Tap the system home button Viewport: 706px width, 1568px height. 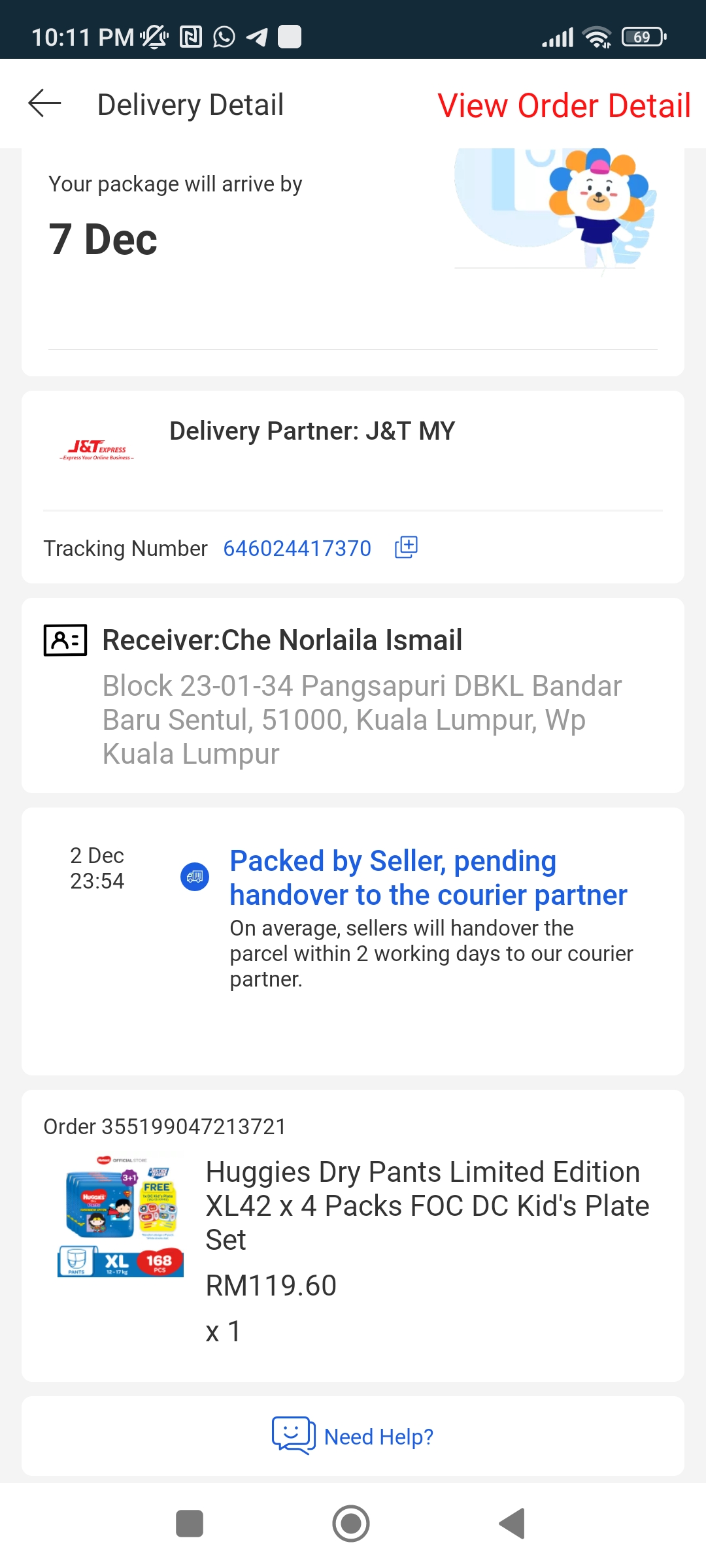351,1524
